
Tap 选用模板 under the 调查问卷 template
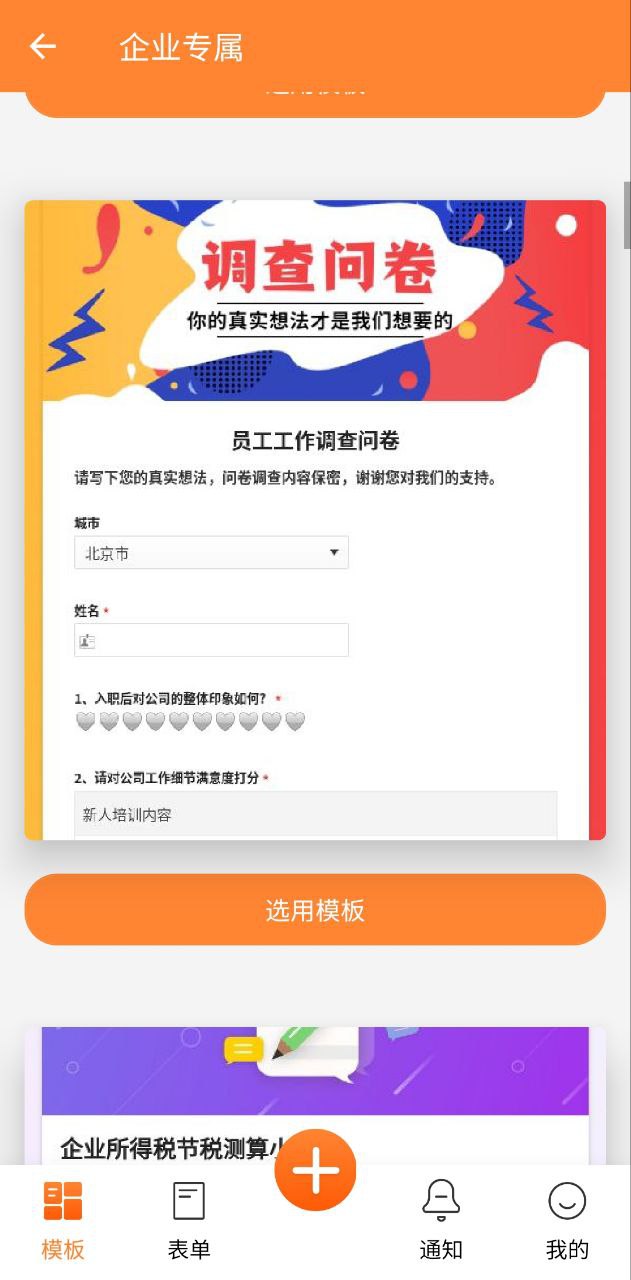(x=315, y=910)
